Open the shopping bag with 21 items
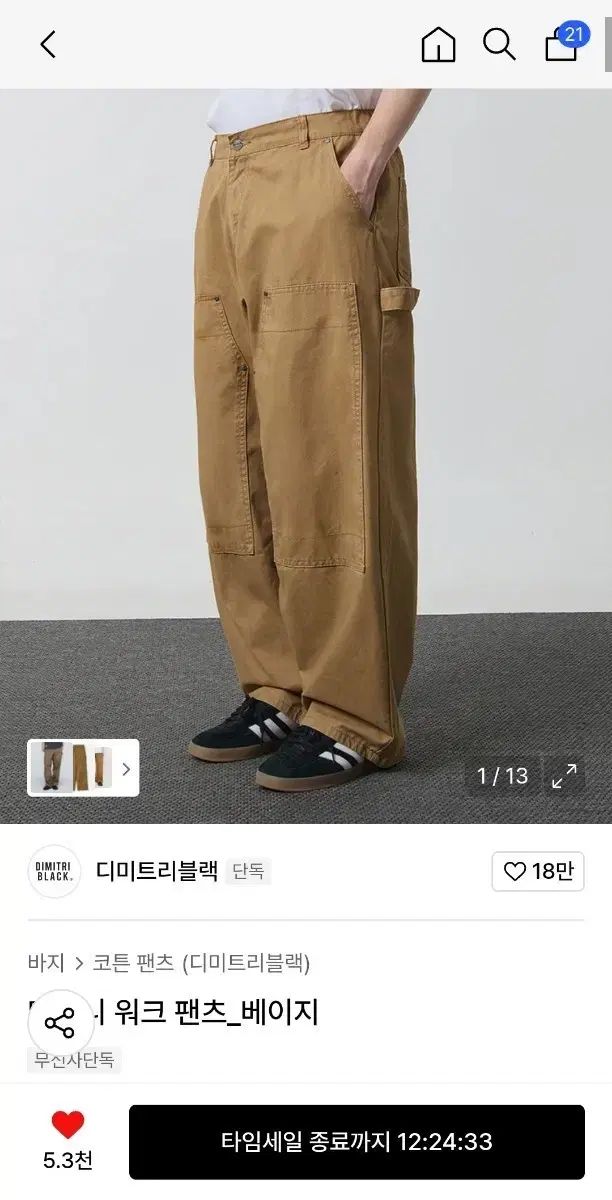Image resolution: width=612 pixels, height=1200 pixels. tap(562, 45)
